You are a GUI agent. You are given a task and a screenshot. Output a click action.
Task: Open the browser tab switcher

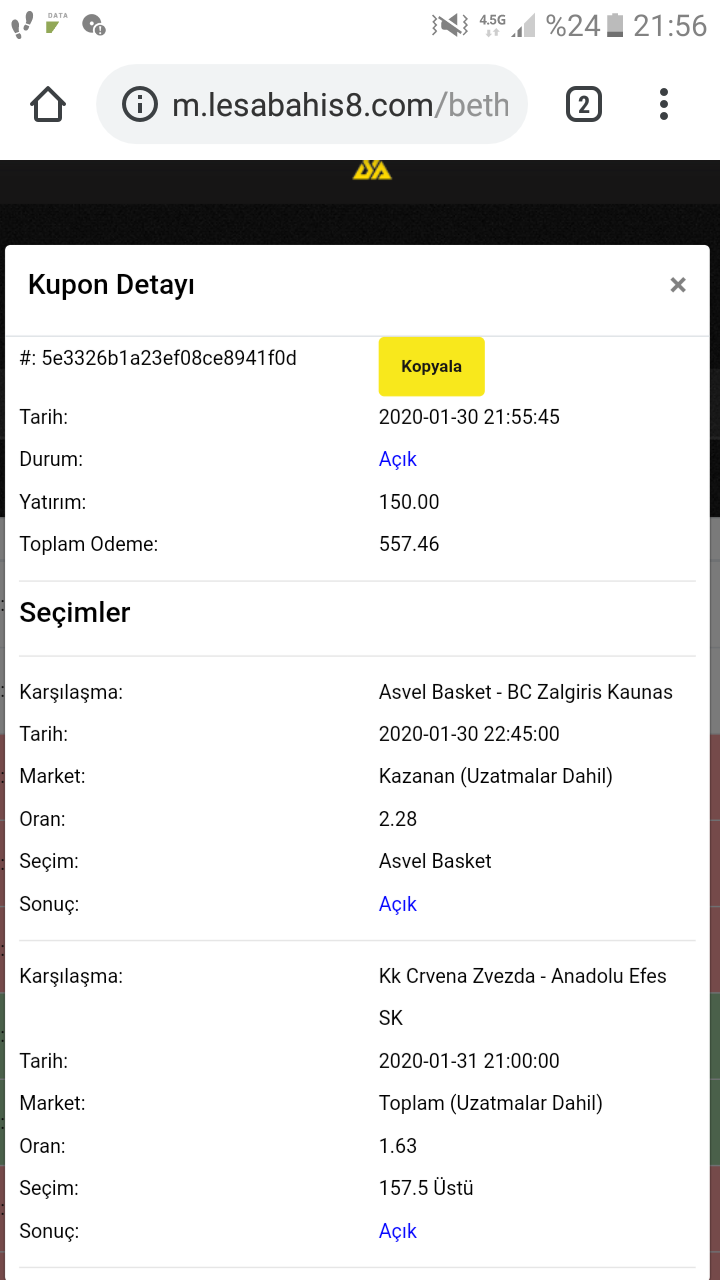coord(584,104)
